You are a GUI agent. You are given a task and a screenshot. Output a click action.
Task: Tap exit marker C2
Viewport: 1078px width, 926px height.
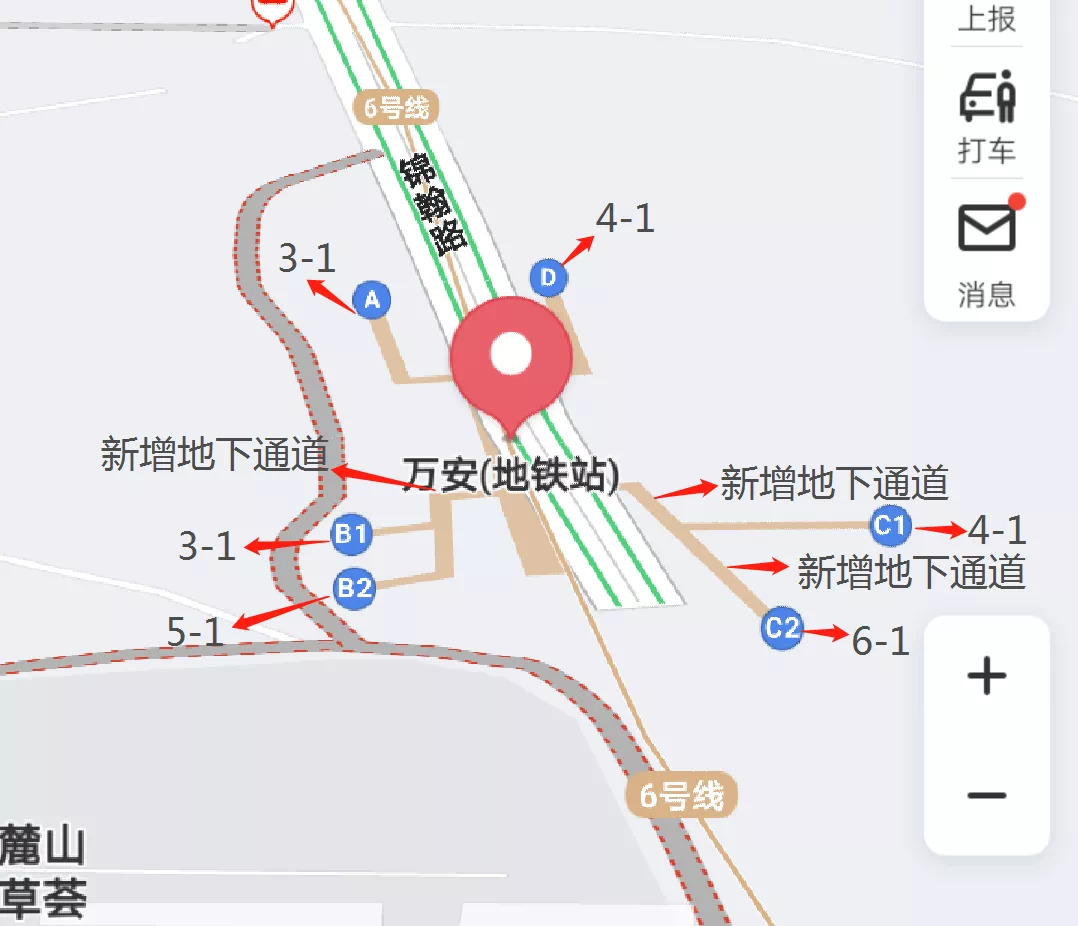pyautogui.click(x=782, y=628)
